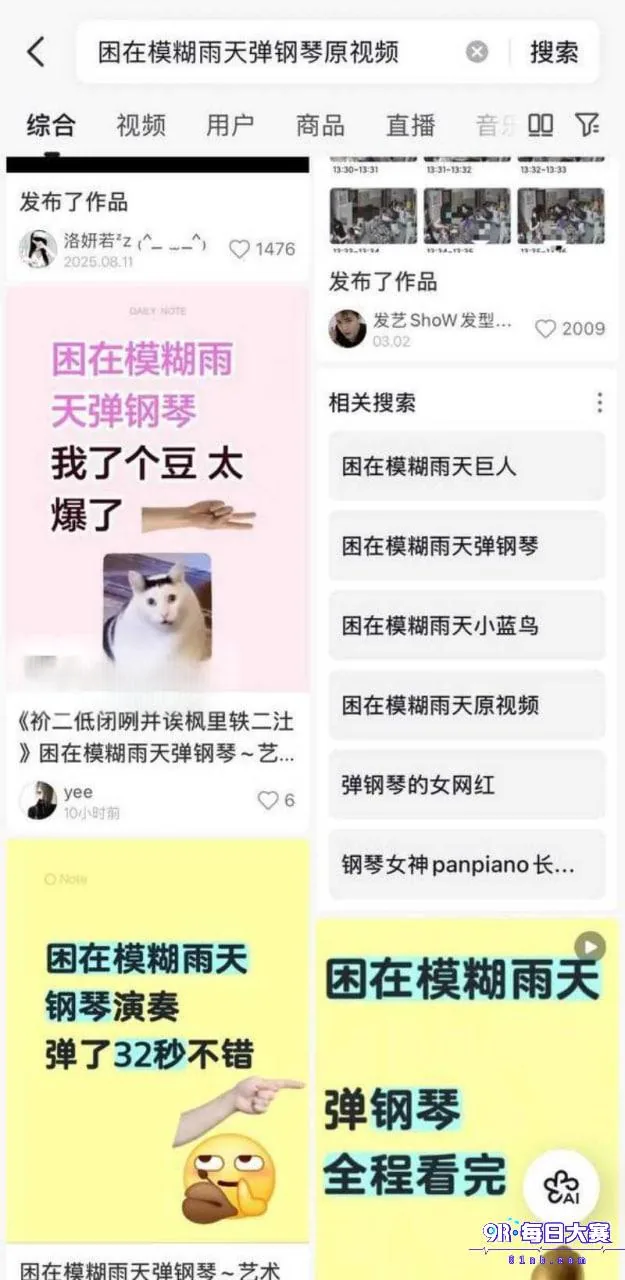Like the post by yee

[268, 800]
